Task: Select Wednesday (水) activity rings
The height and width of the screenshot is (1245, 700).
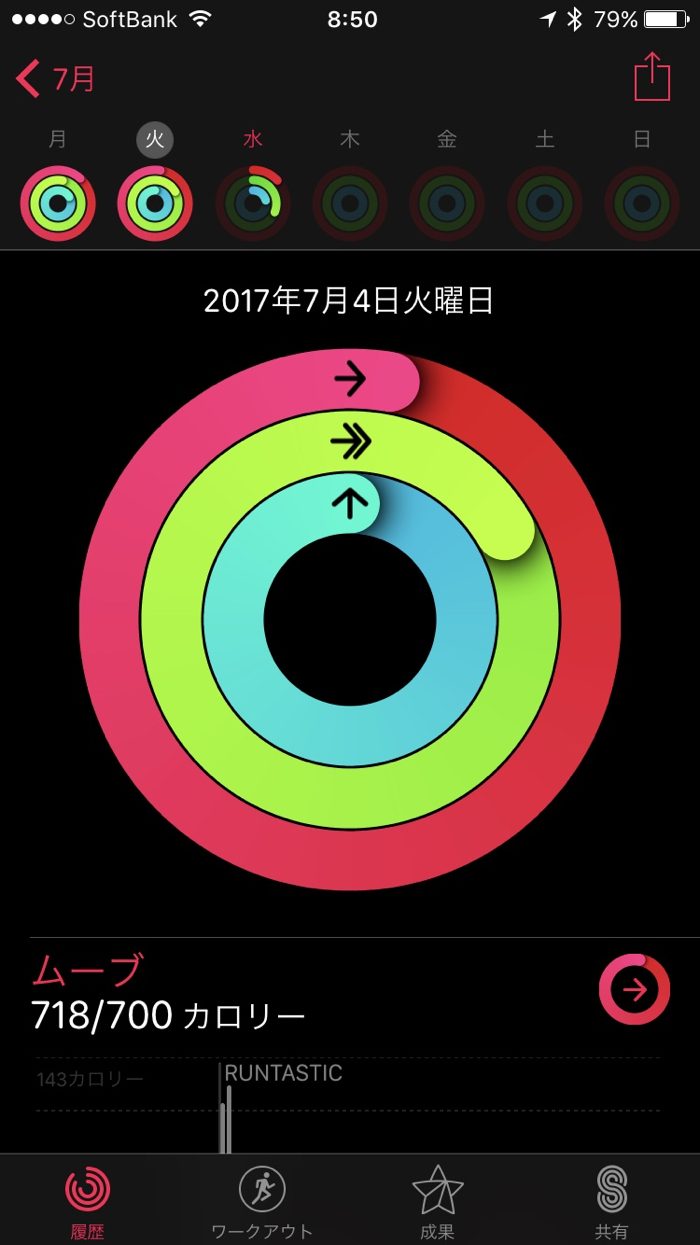Action: pyautogui.click(x=252, y=203)
